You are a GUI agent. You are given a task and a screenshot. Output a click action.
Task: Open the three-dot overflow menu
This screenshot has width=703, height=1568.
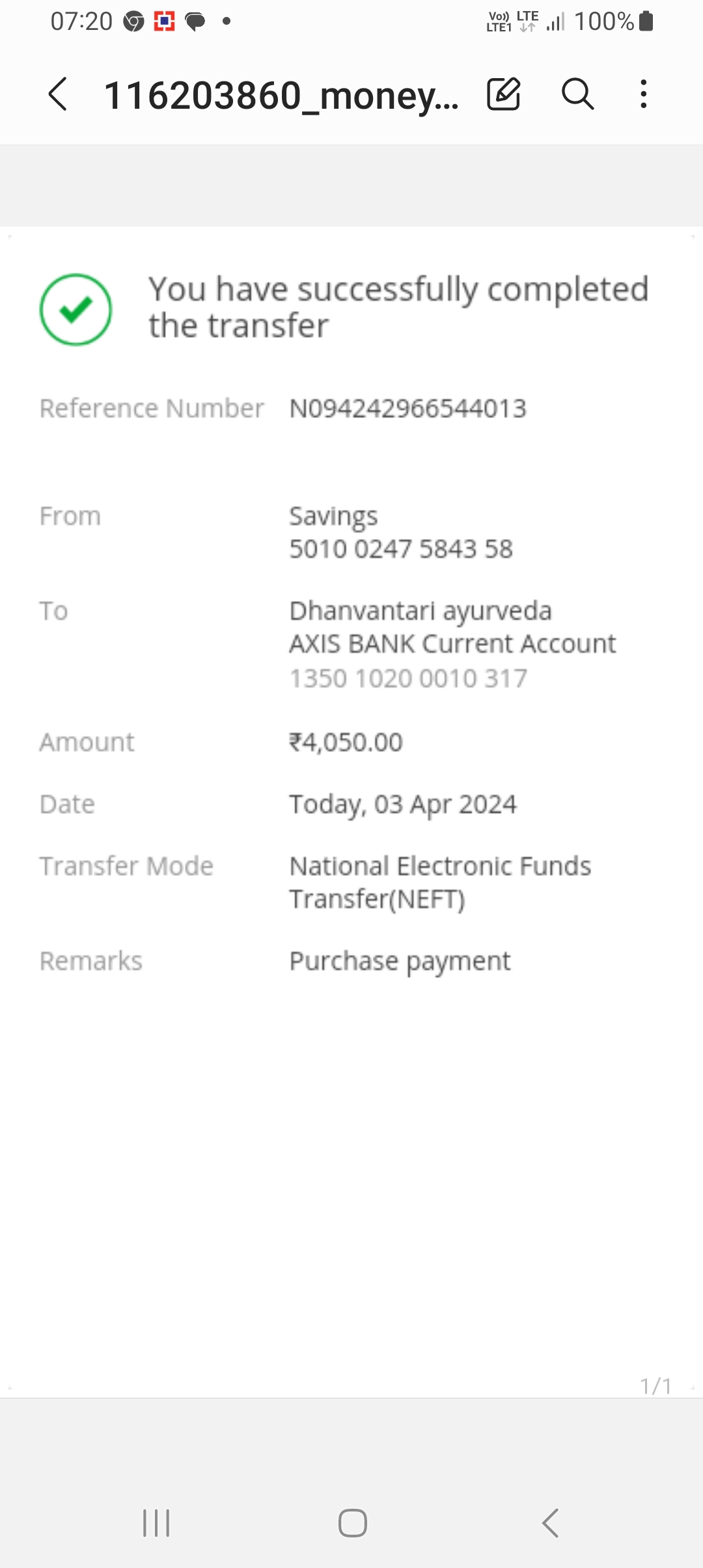(x=644, y=94)
